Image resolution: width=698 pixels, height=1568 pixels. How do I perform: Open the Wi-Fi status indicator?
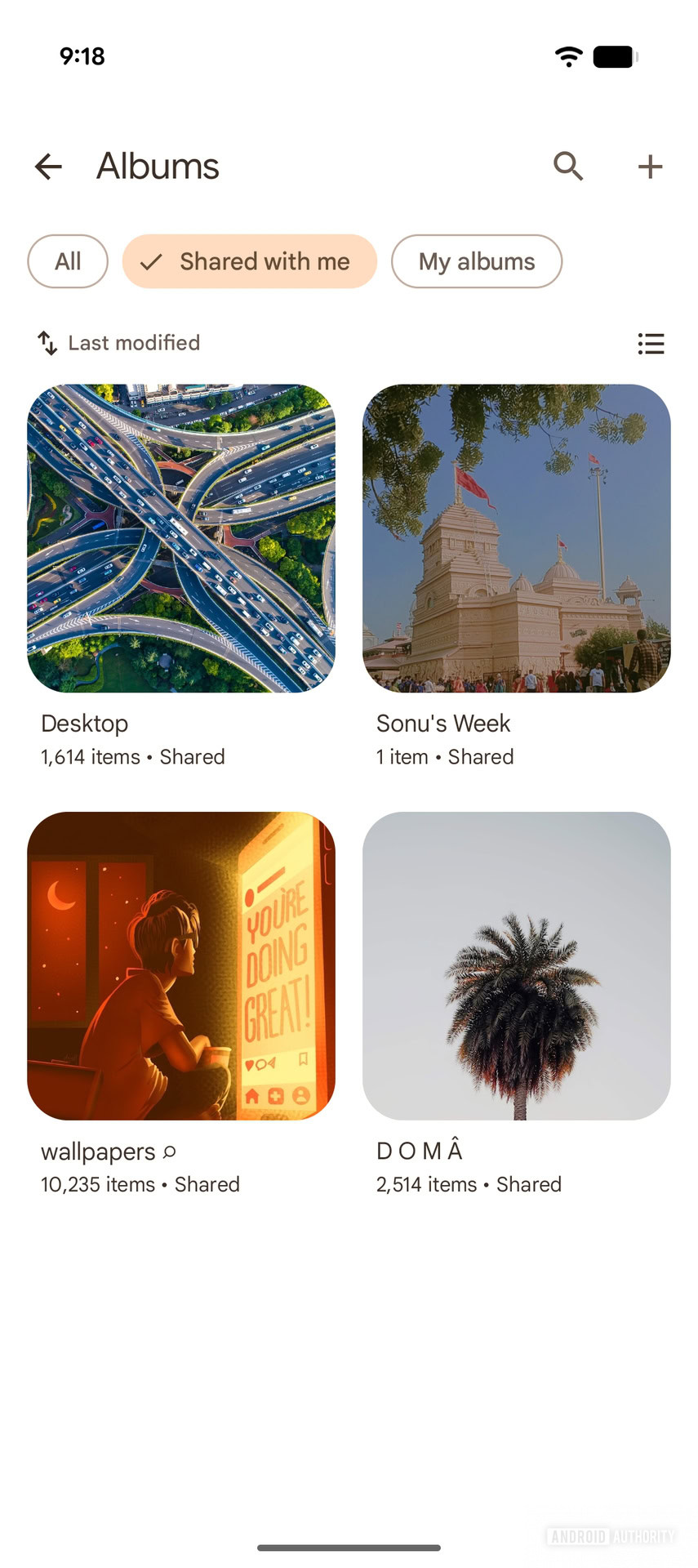pyautogui.click(x=568, y=56)
